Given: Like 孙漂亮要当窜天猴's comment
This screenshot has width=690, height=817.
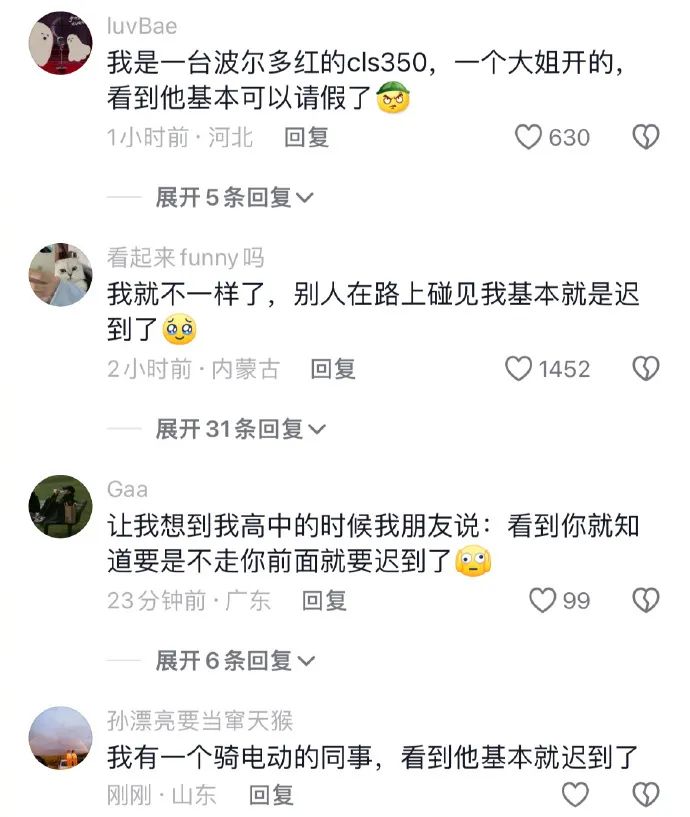Looking at the screenshot, I should click(x=575, y=795).
